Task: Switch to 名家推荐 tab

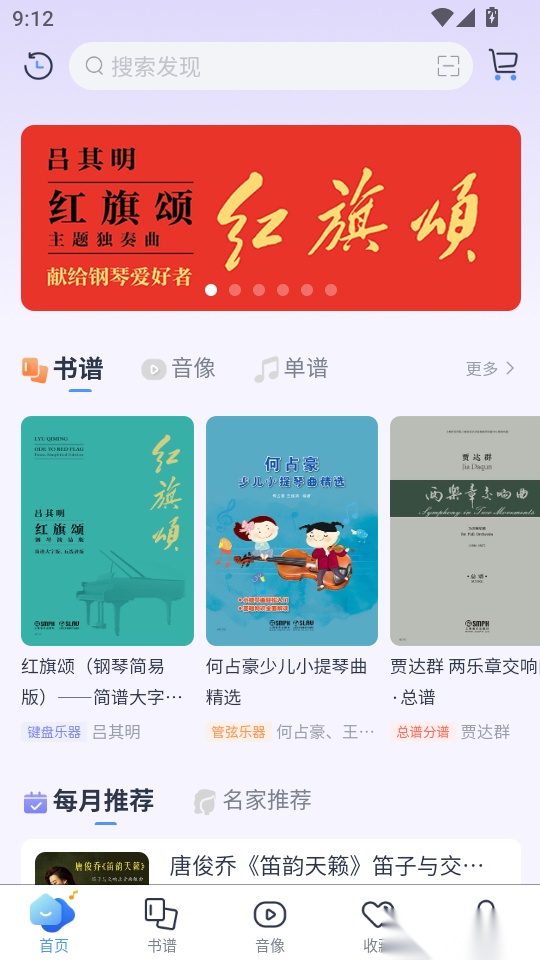Action: click(252, 800)
